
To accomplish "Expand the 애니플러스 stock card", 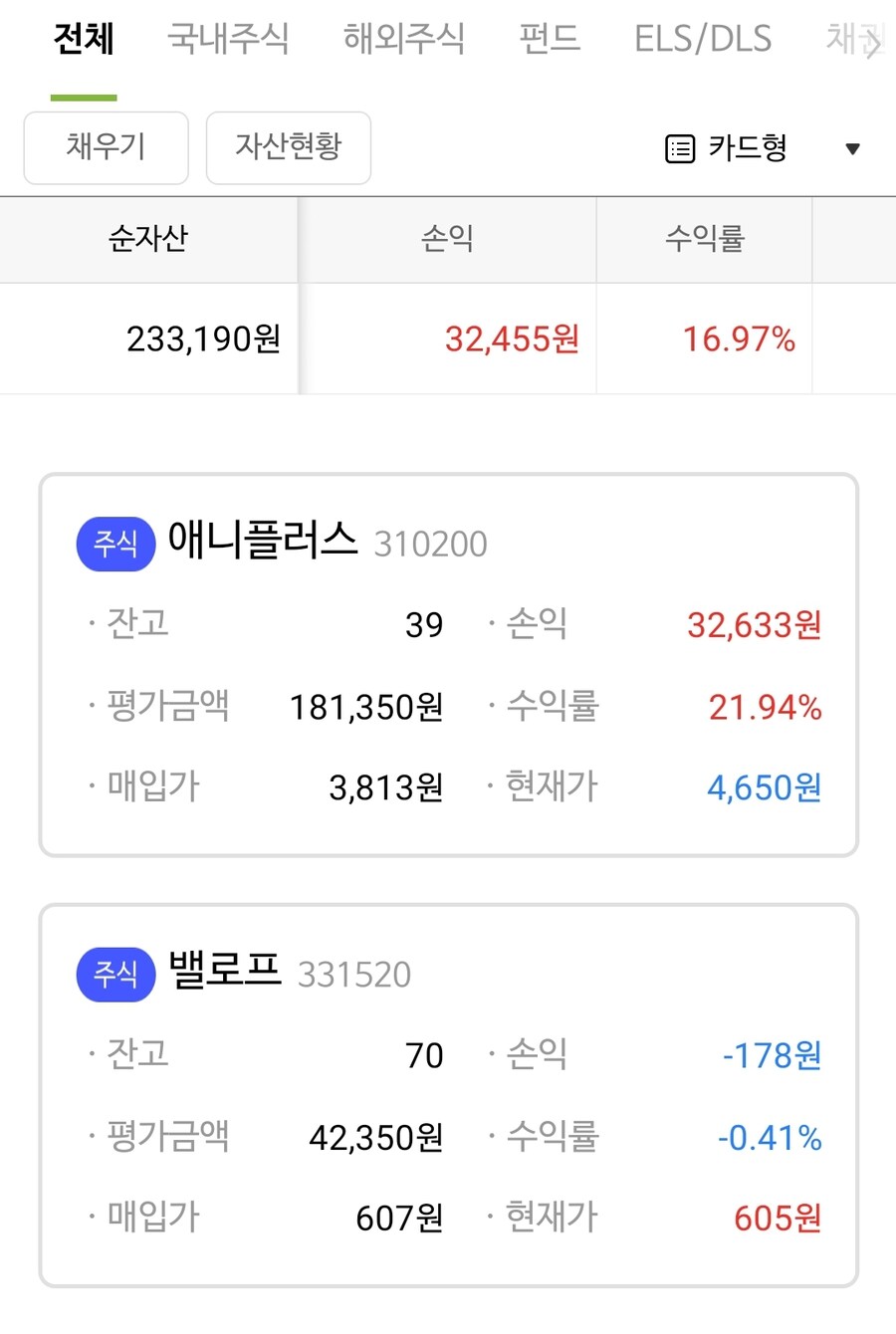I will click(x=448, y=662).
